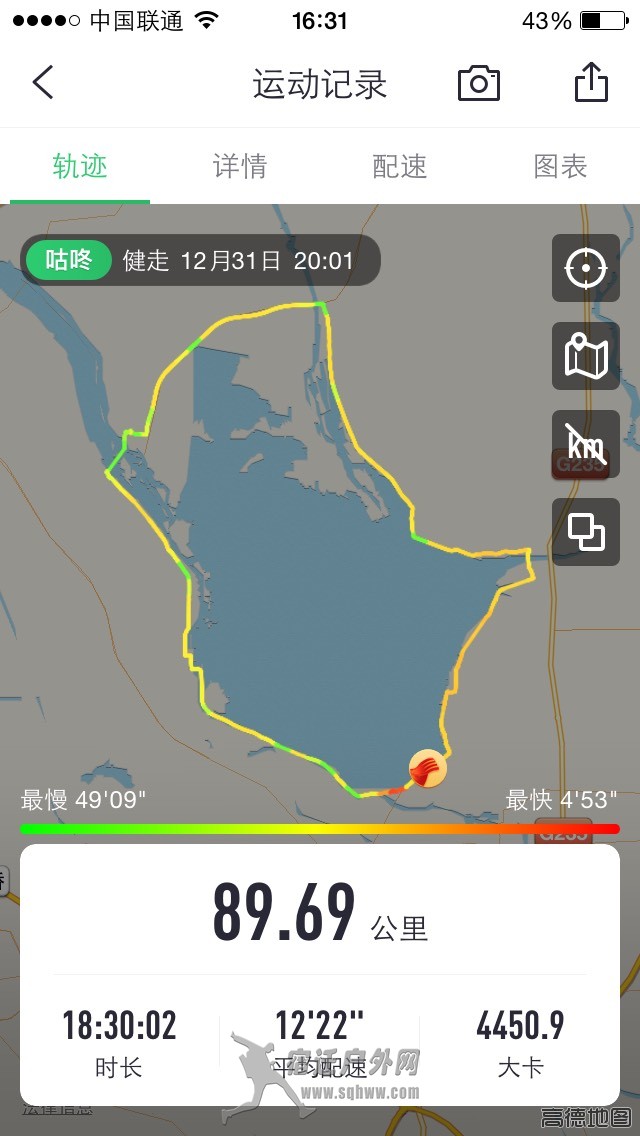Recenter the map on the track
The image size is (640, 1136).
tap(586, 268)
